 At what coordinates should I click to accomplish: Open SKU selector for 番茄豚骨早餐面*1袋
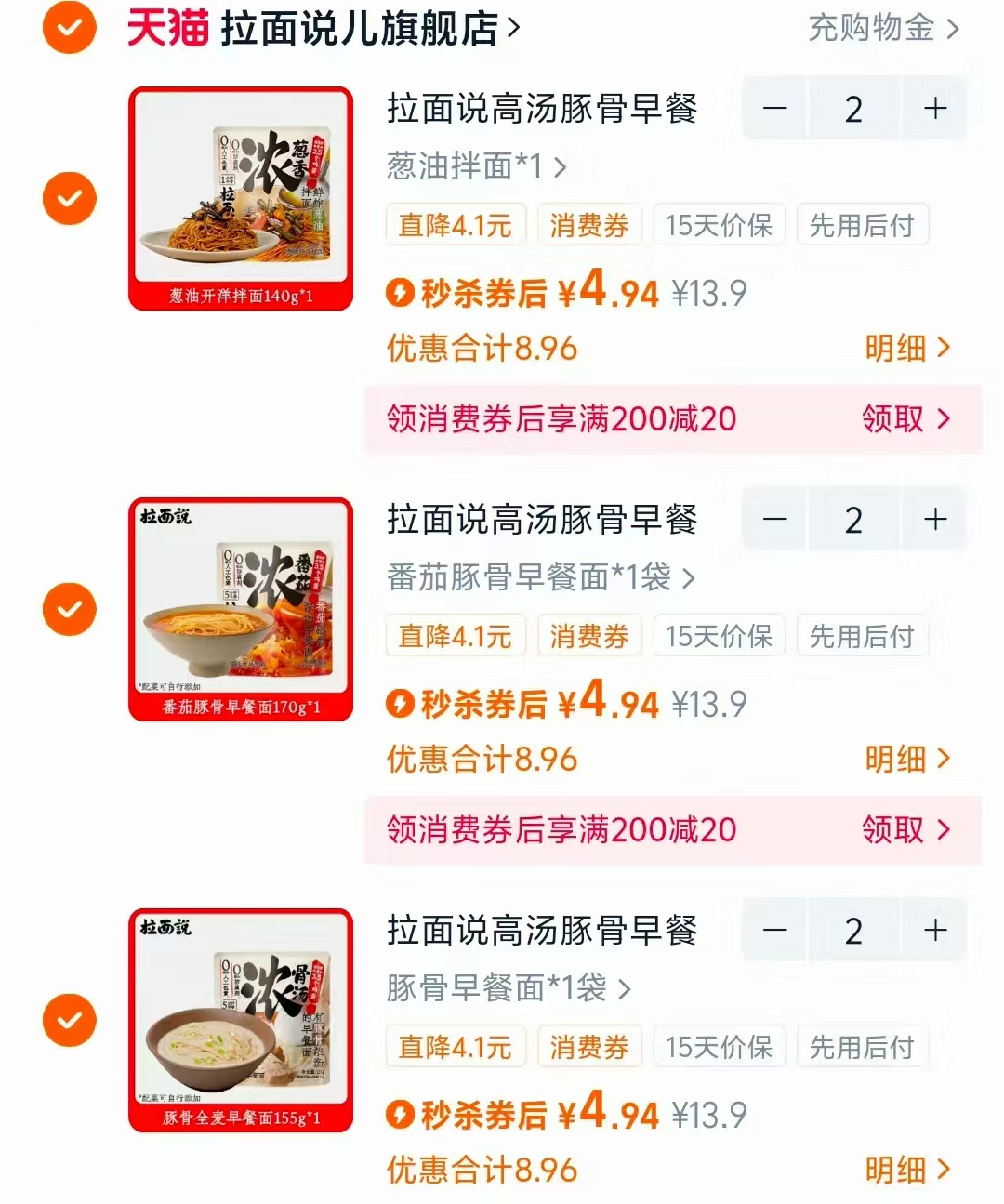pos(537,578)
